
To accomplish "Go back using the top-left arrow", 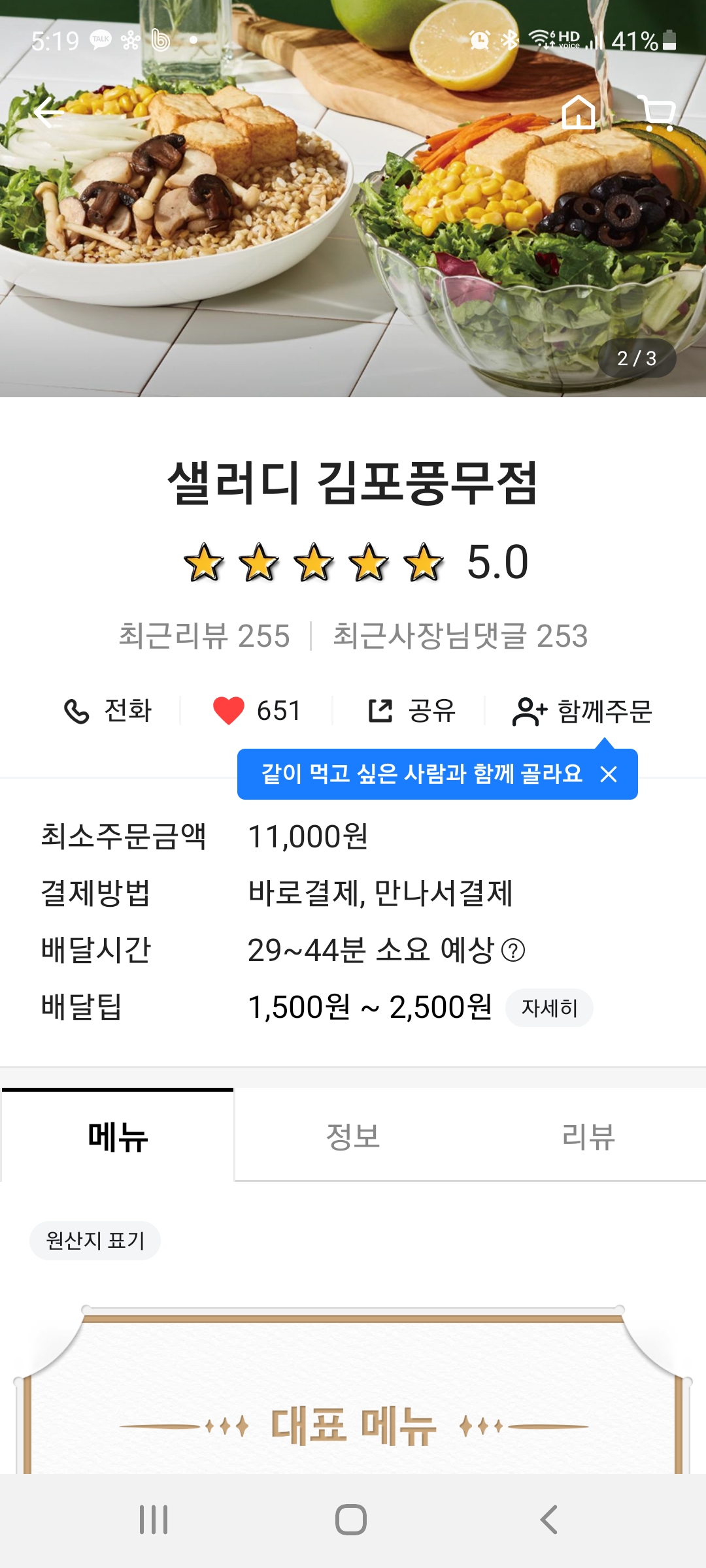I will [49, 114].
